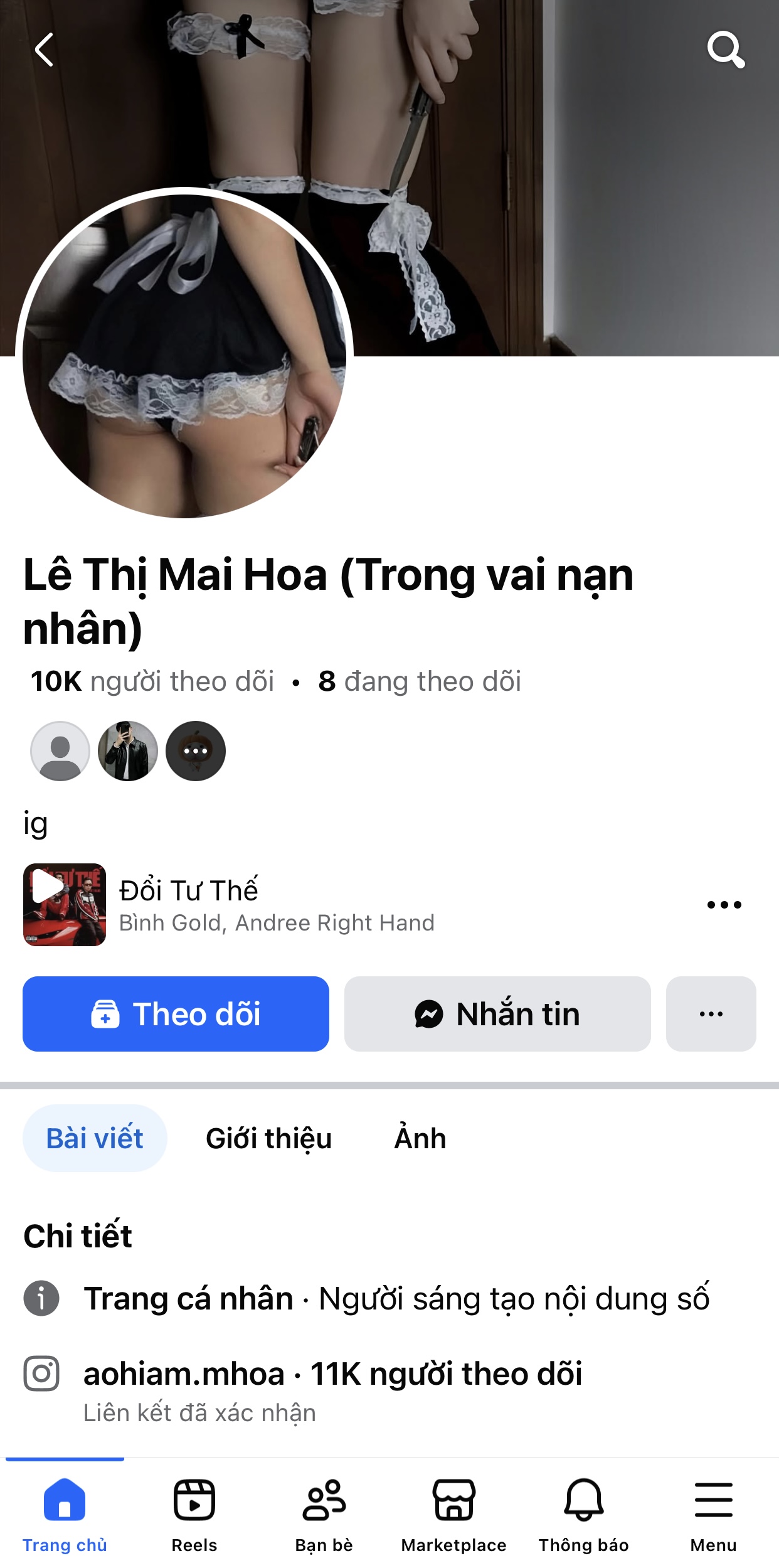Image resolution: width=779 pixels, height=1568 pixels.
Task: Switch to the Ảnh tab
Action: 420,1138
